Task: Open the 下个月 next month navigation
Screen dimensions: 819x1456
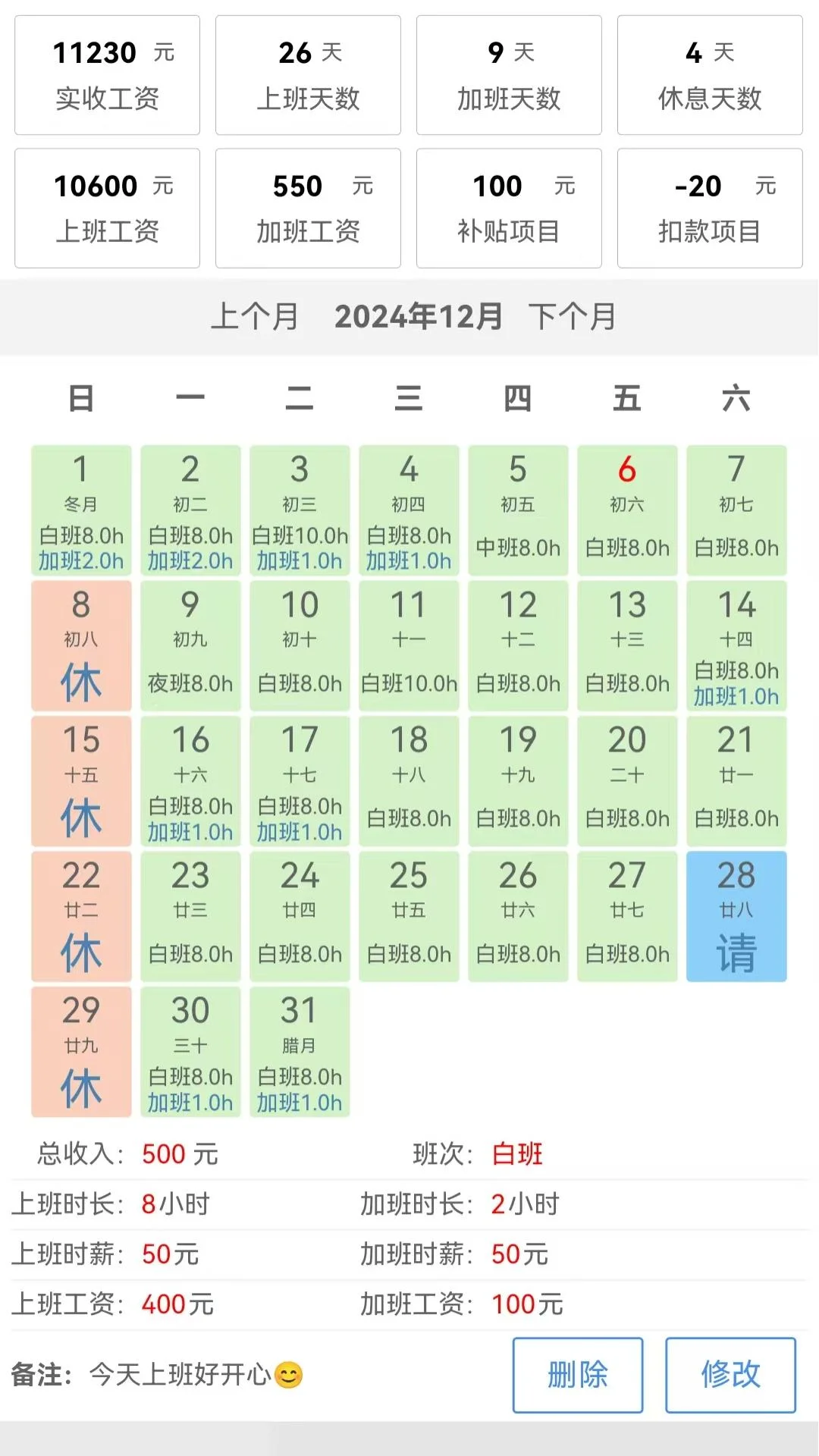Action: [x=573, y=318]
